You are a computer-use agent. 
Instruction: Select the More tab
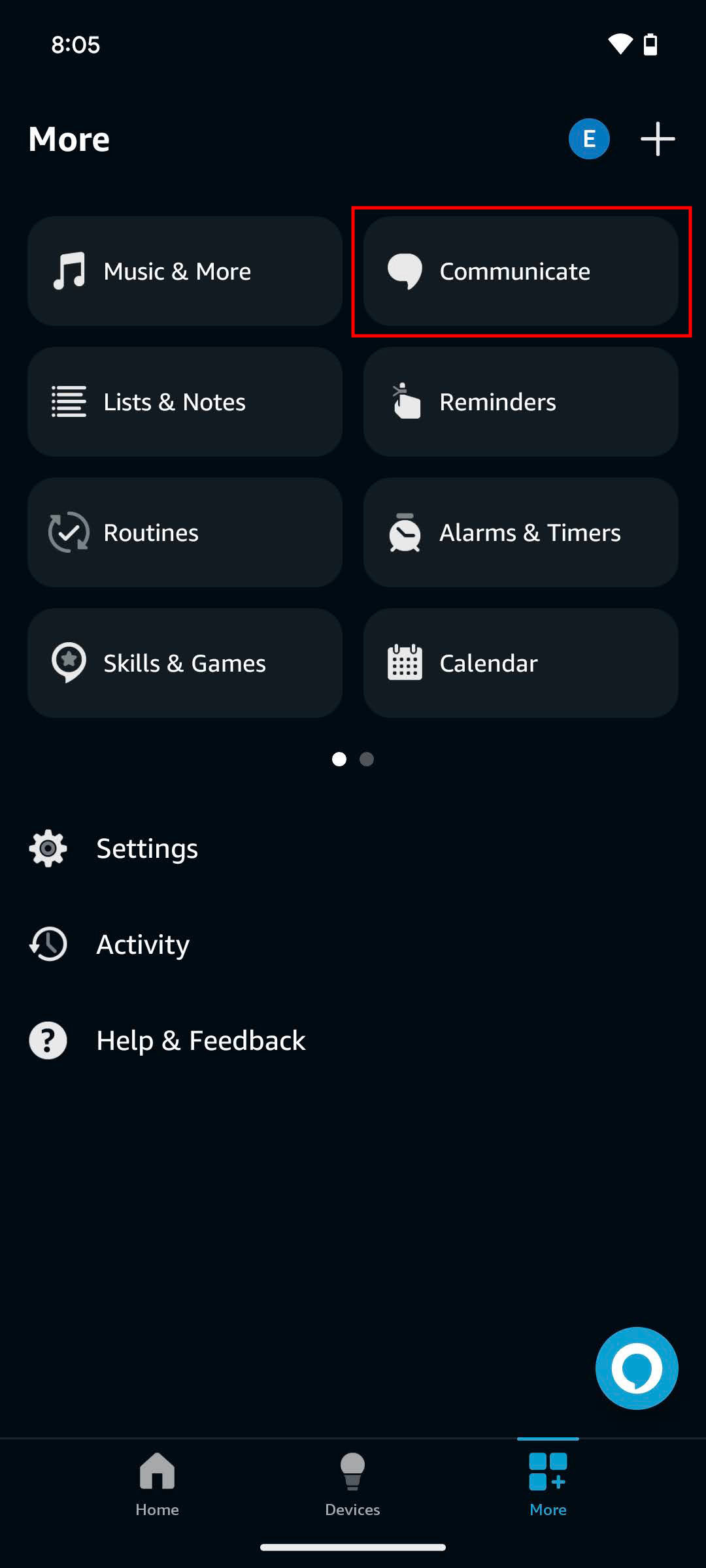548,1484
